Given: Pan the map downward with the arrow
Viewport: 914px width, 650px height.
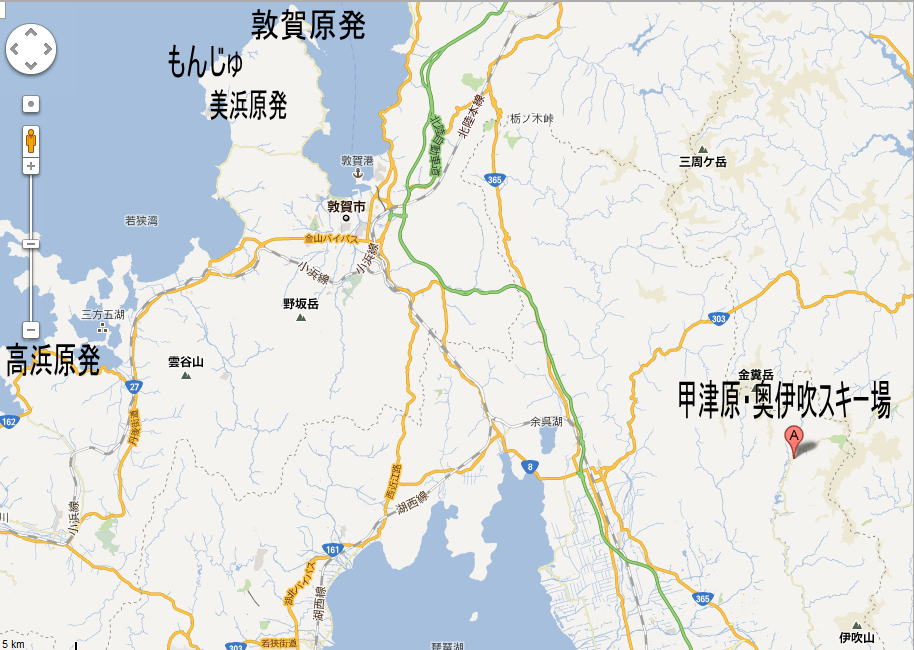Looking at the screenshot, I should 31,64.
